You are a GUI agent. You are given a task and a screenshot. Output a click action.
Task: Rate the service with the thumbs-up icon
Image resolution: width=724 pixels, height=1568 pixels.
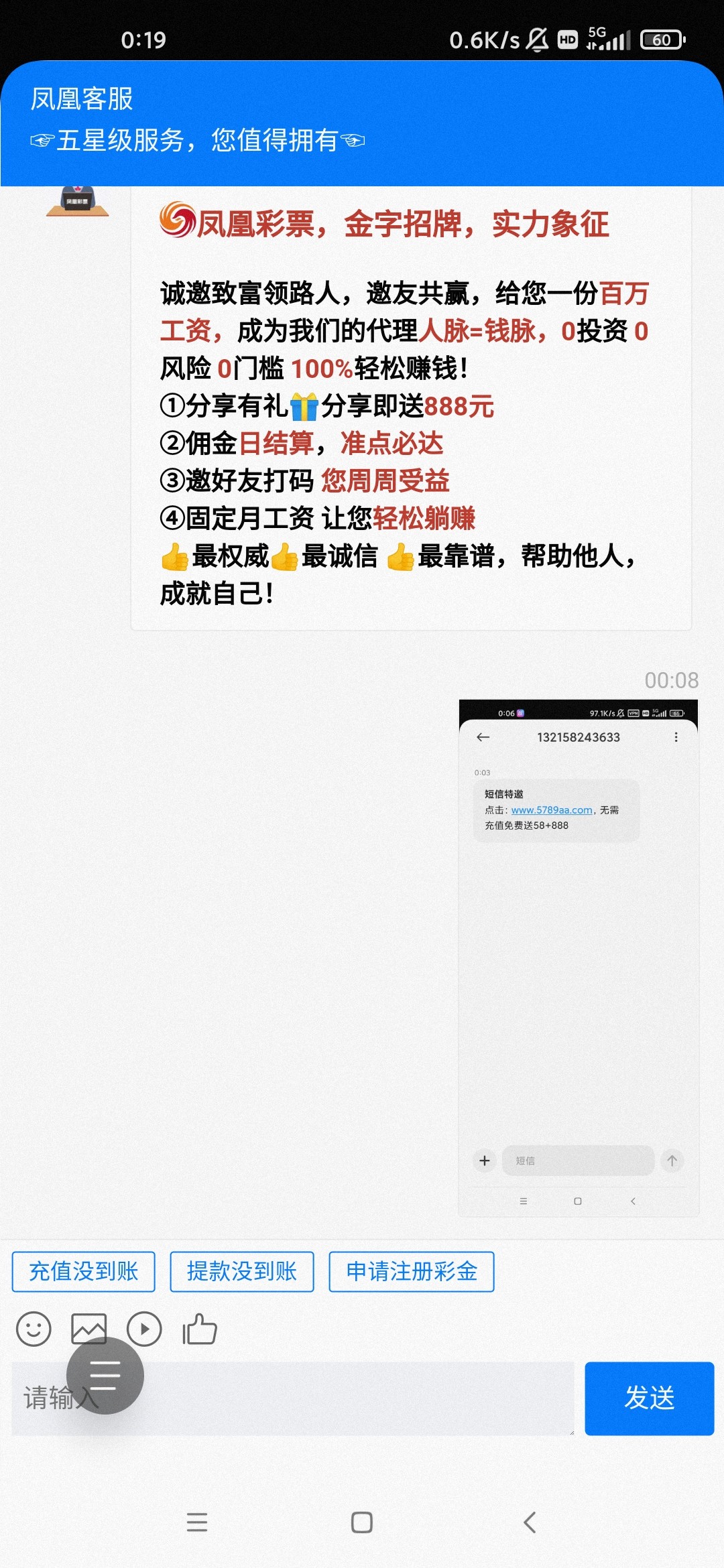(x=200, y=1329)
